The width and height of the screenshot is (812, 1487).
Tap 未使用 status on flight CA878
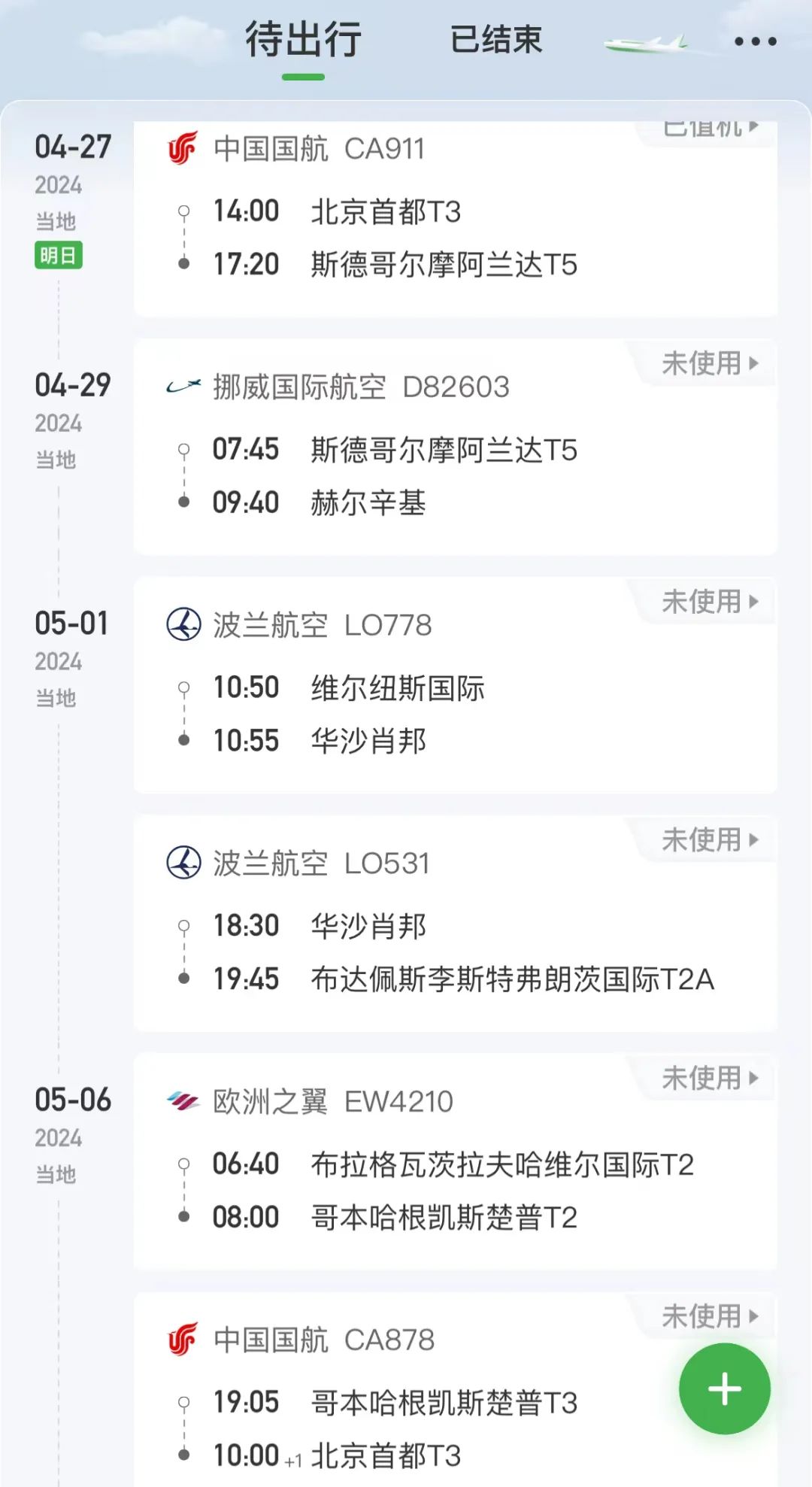709,1316
